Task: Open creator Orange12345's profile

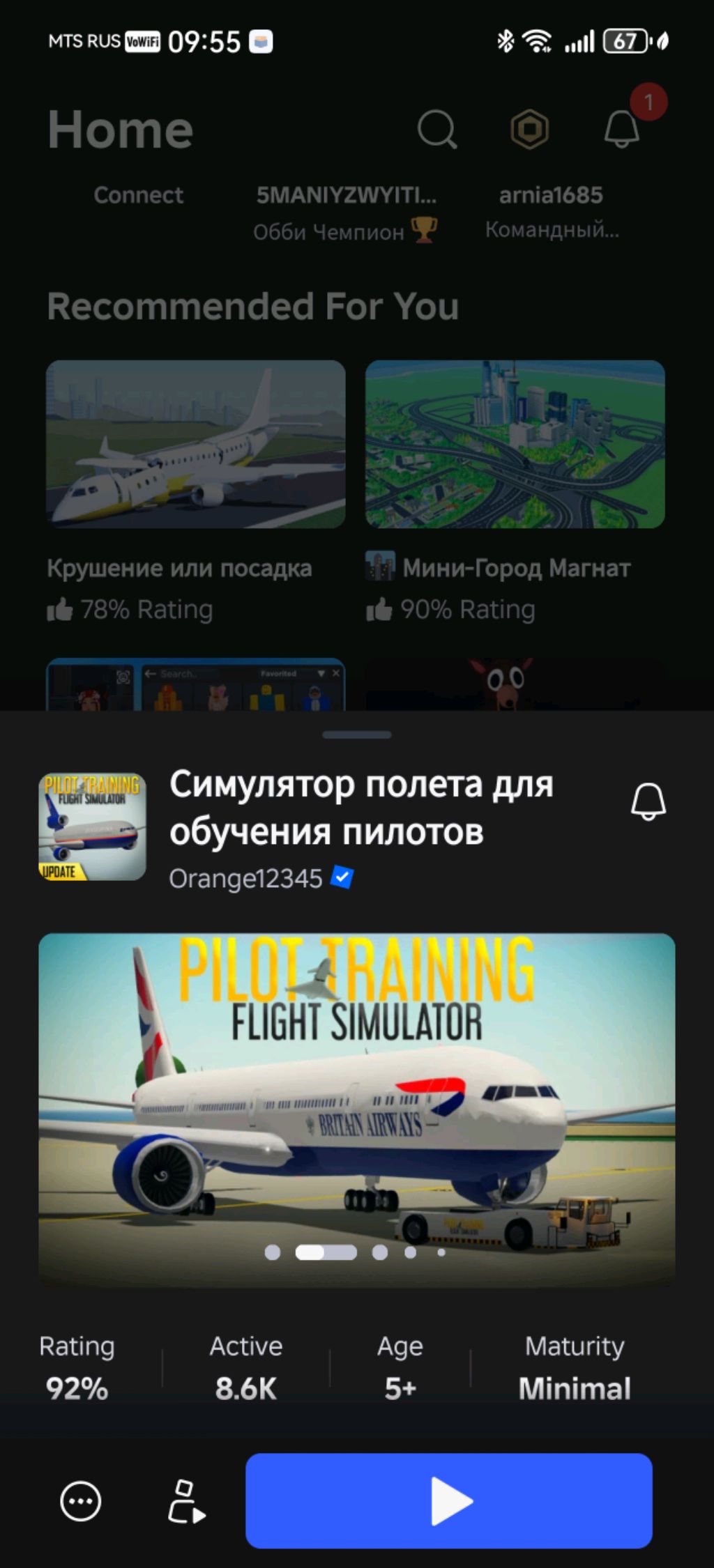Action: [x=245, y=879]
